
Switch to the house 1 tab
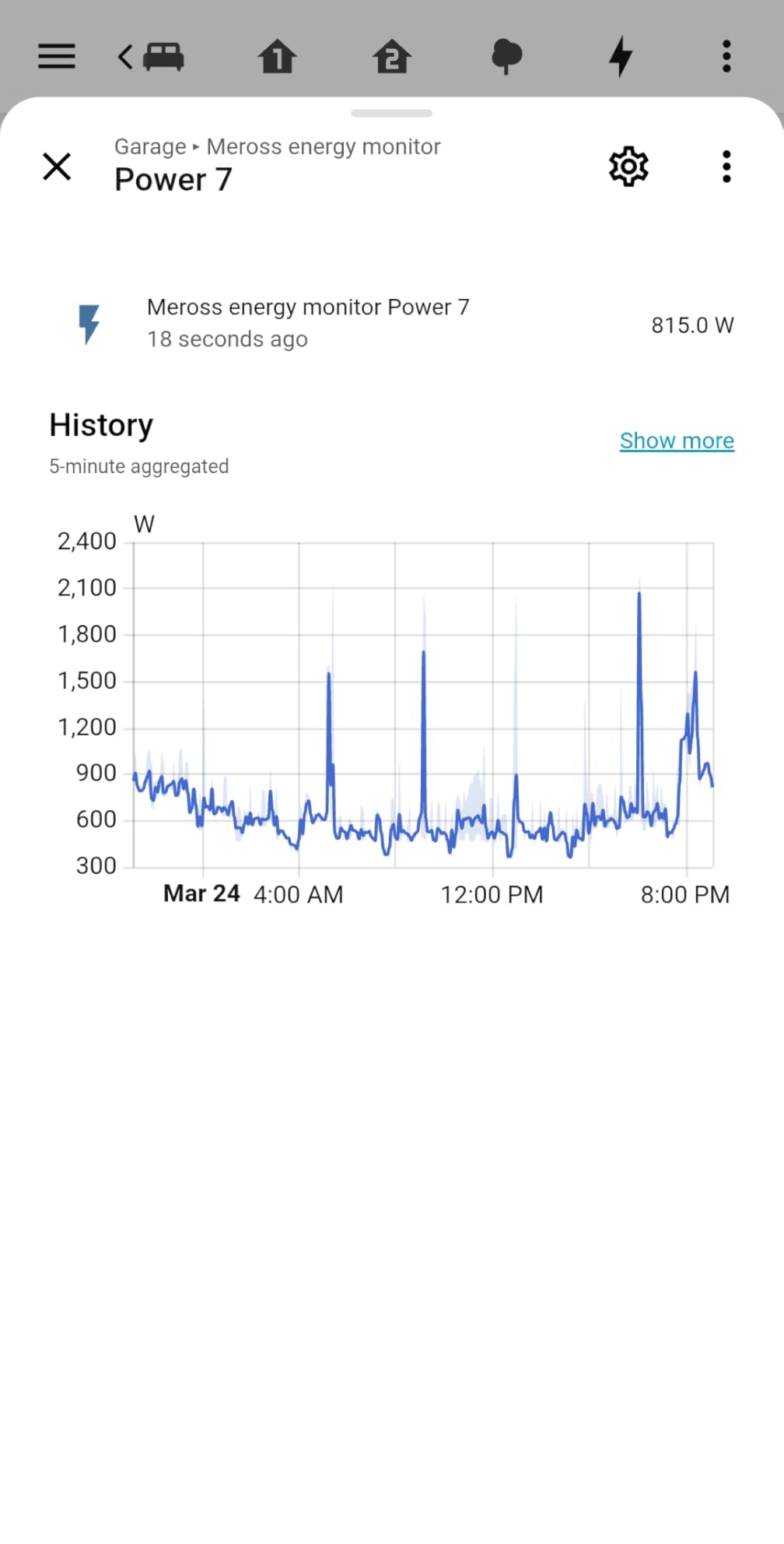click(277, 56)
